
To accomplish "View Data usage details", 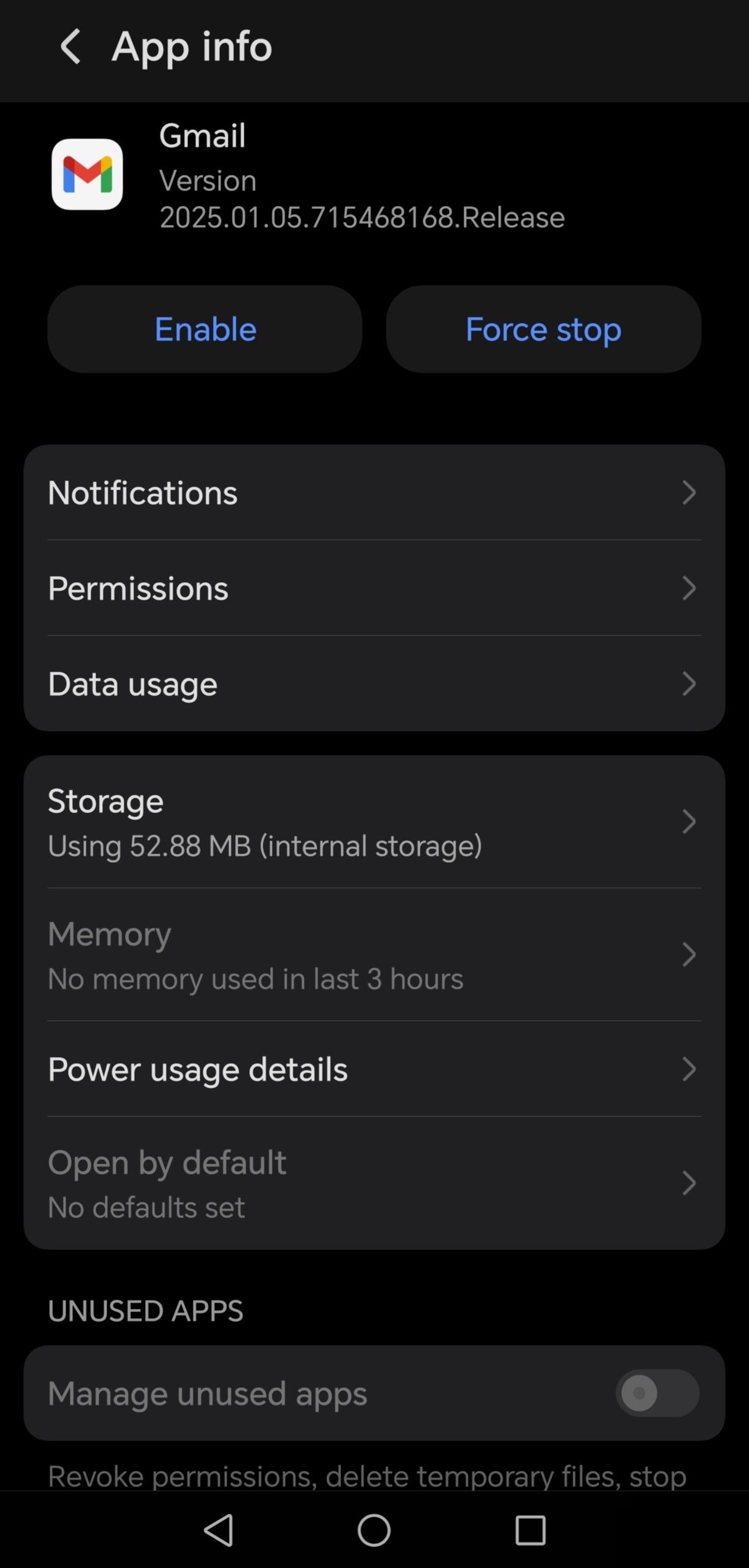I will coord(374,684).
